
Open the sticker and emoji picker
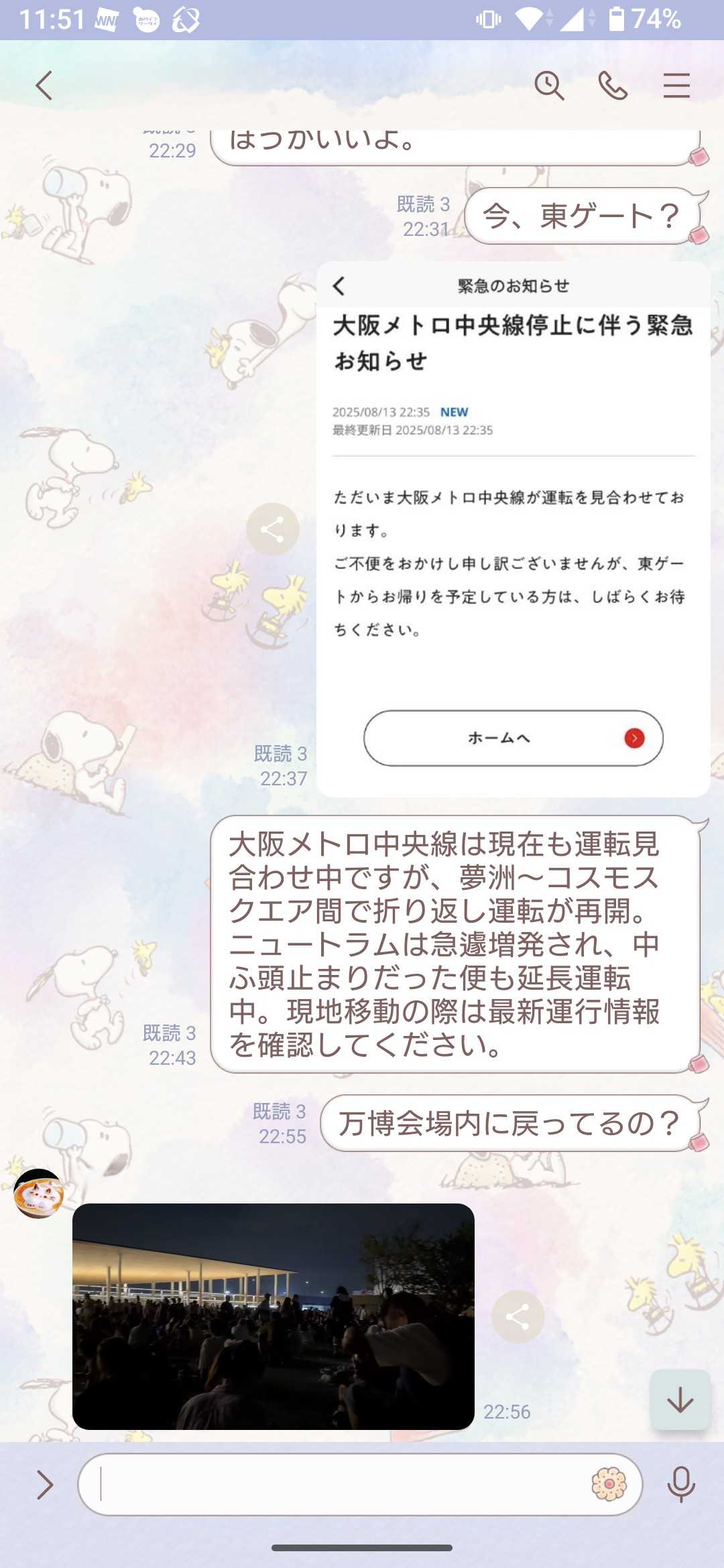[x=609, y=1484]
